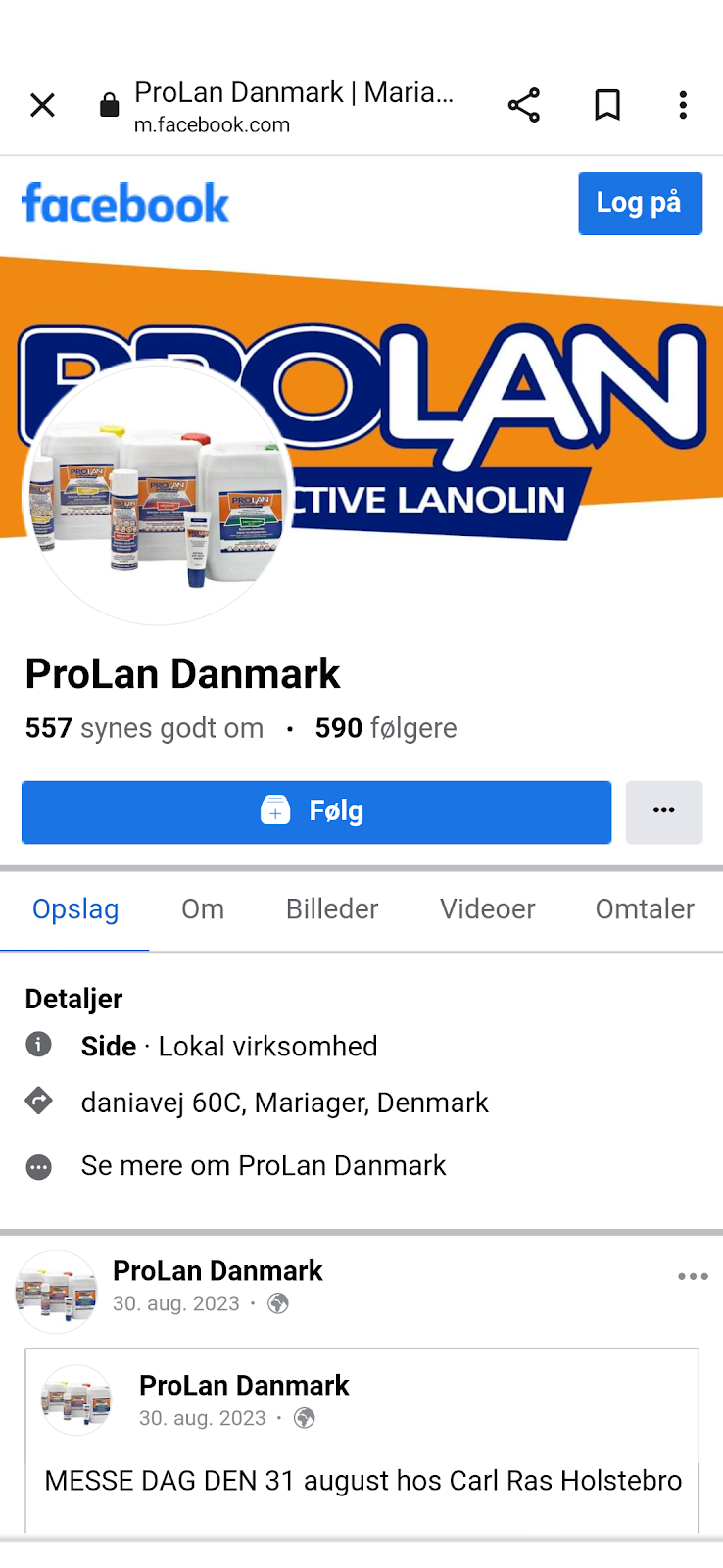Open the Videoer tab

488,909
